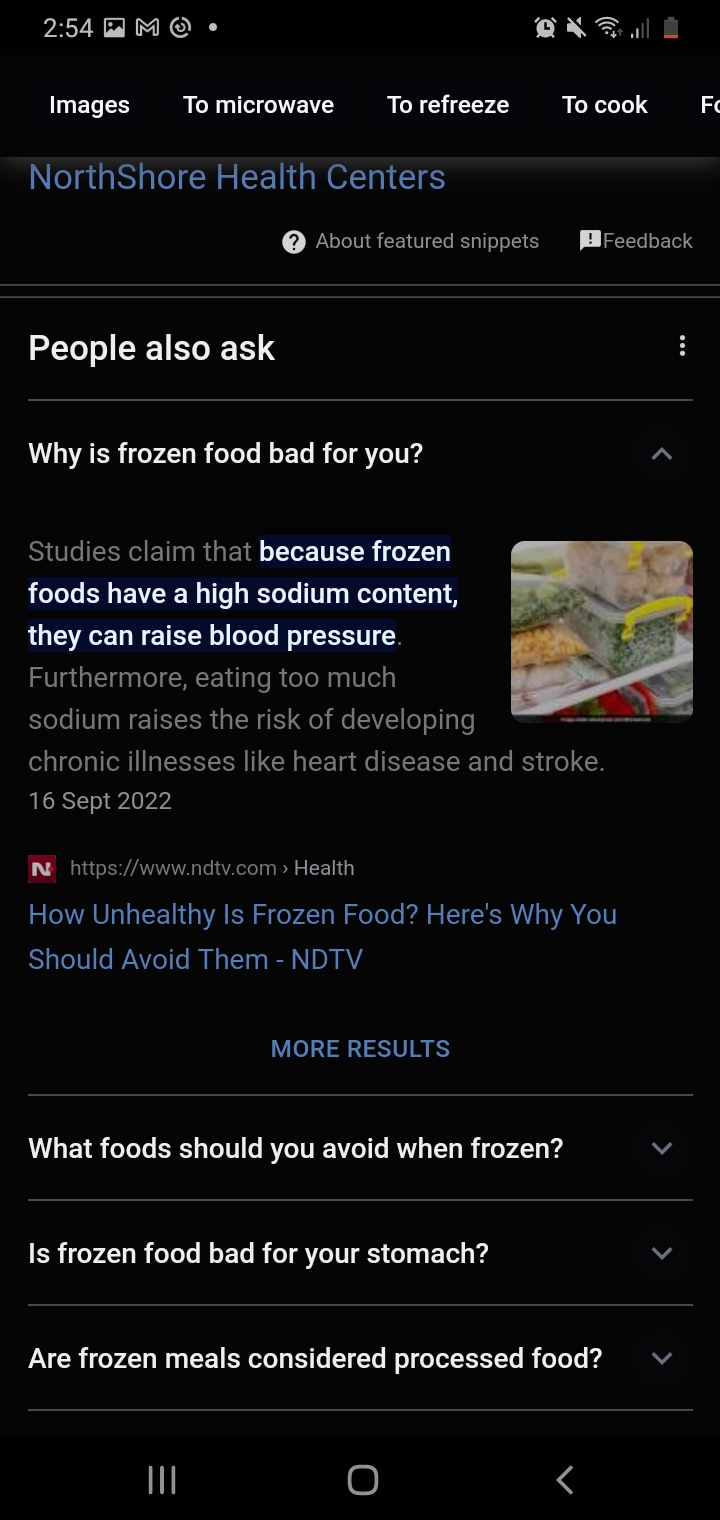Go to the home screen
720x1520 pixels.
362,1480
